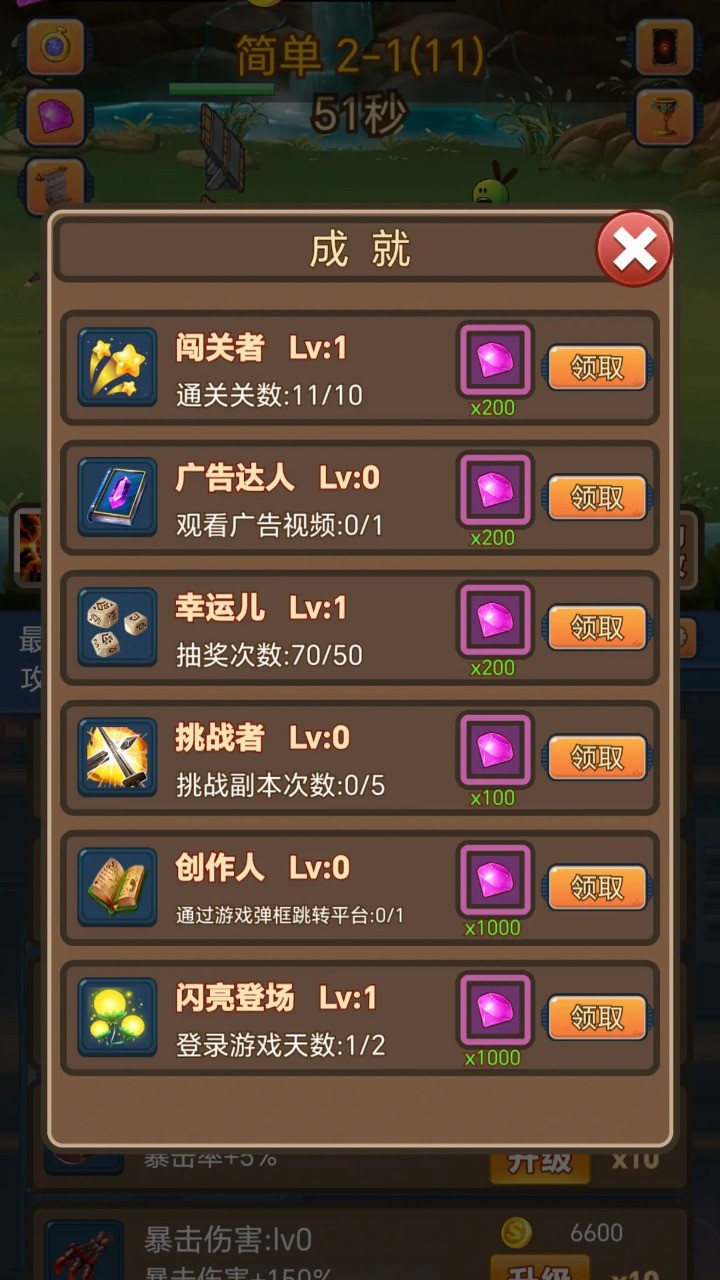Screen dimensions: 720x1280
Task: Claim the 闪亮登场 login reward
Action: (x=597, y=1018)
